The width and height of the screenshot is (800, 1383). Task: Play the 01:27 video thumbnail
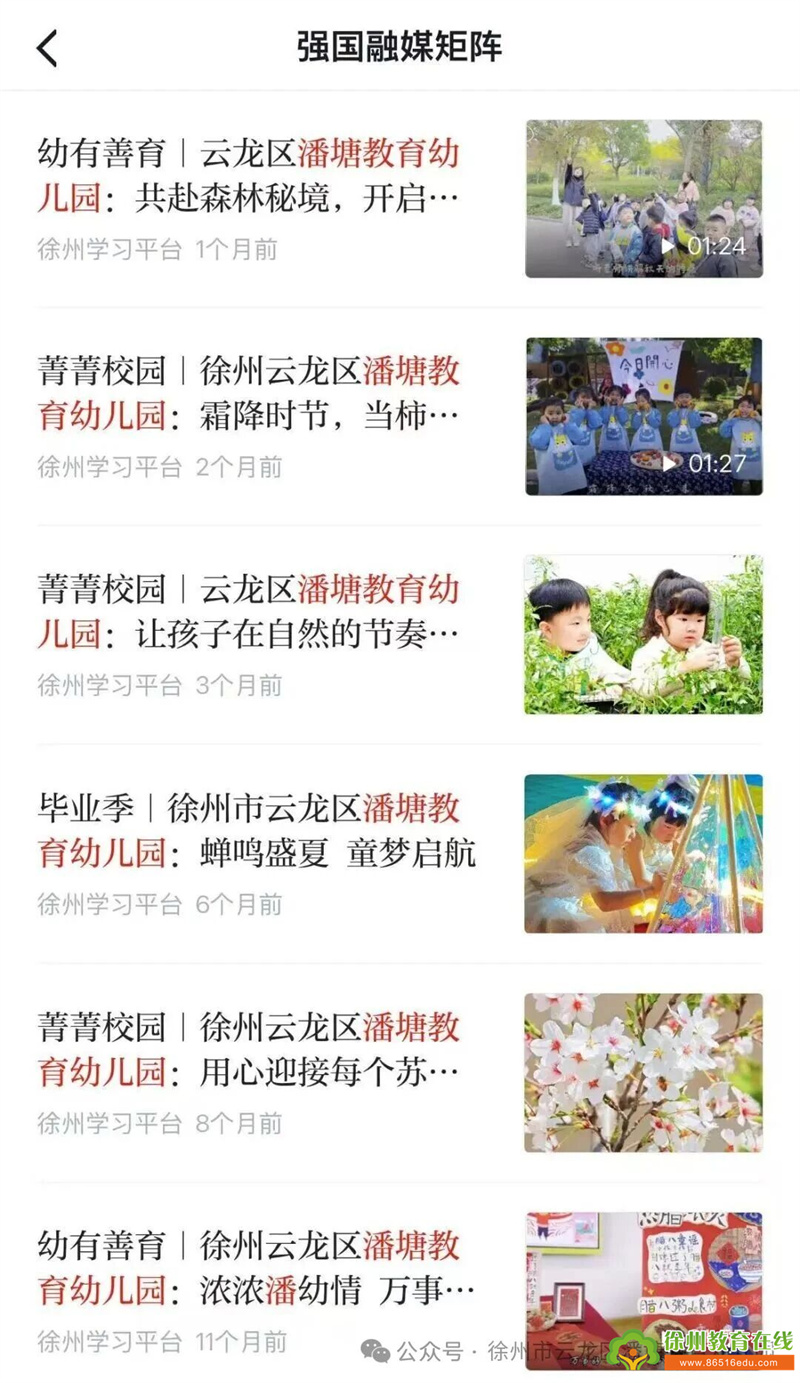[643, 416]
